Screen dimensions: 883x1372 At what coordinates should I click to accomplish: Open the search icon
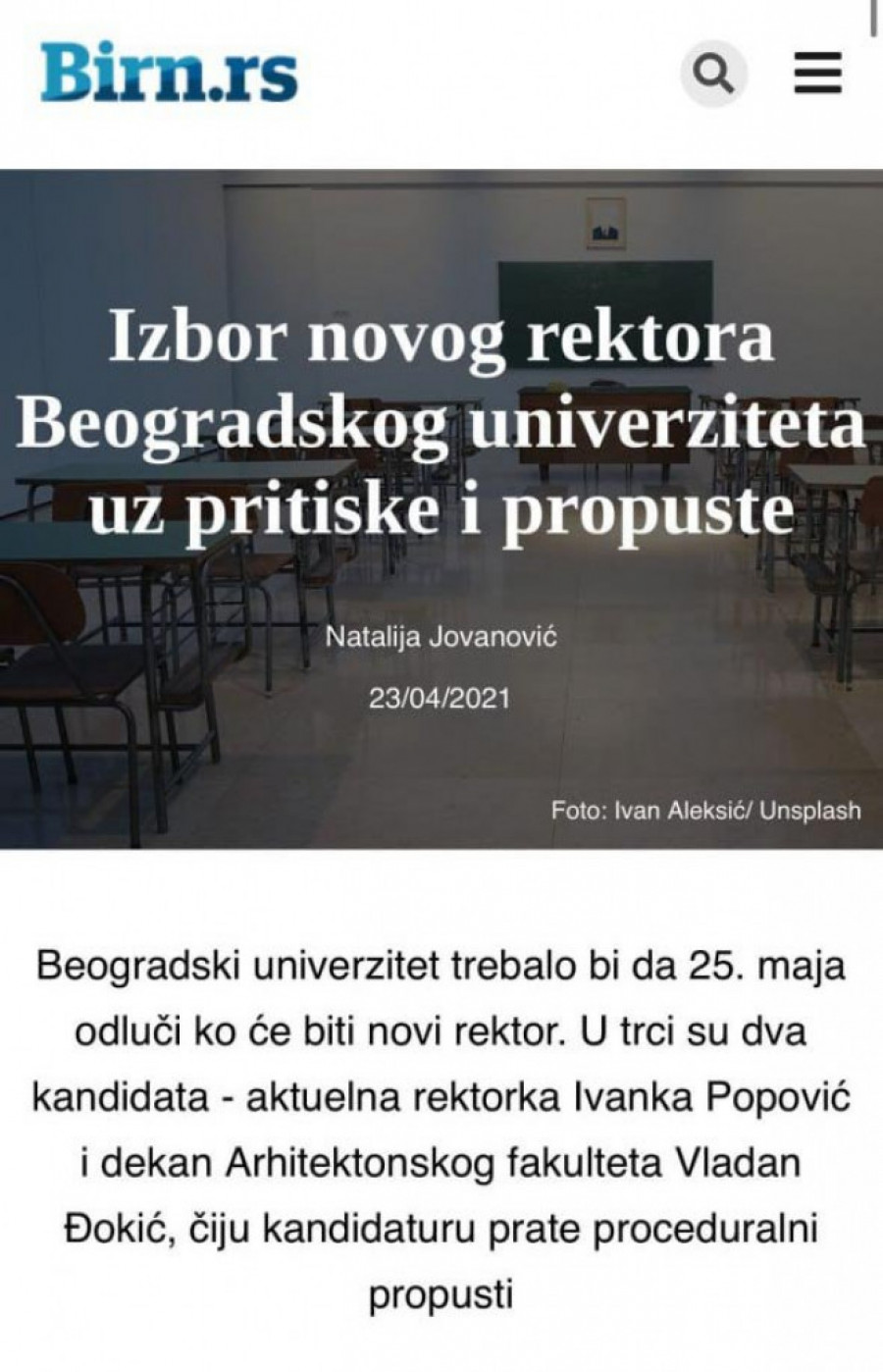713,74
